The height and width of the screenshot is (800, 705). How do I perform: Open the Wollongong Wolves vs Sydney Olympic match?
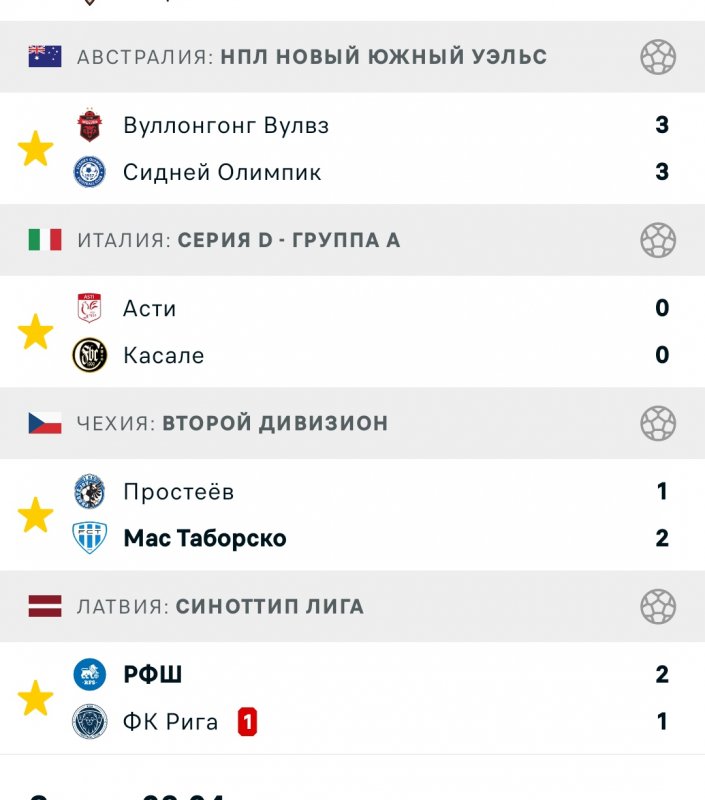[380, 149]
